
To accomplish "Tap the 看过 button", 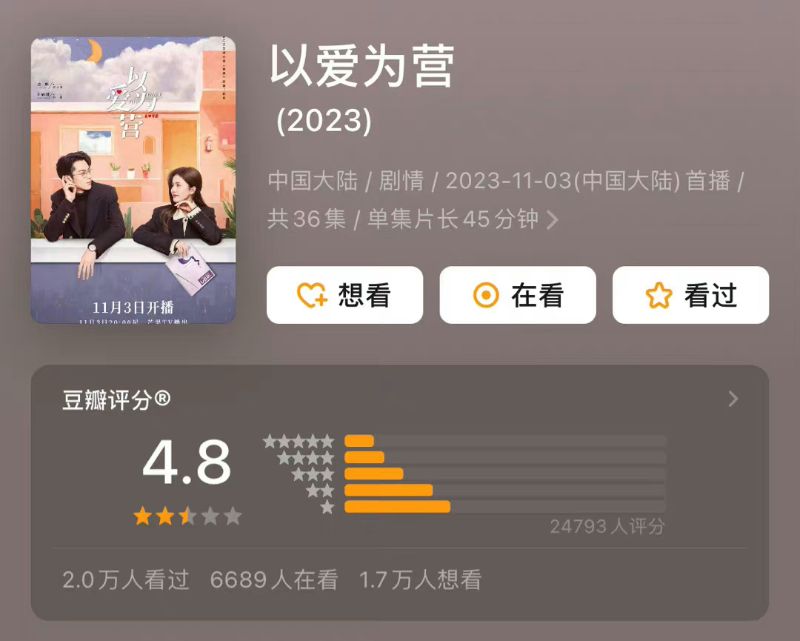I will pos(690,295).
